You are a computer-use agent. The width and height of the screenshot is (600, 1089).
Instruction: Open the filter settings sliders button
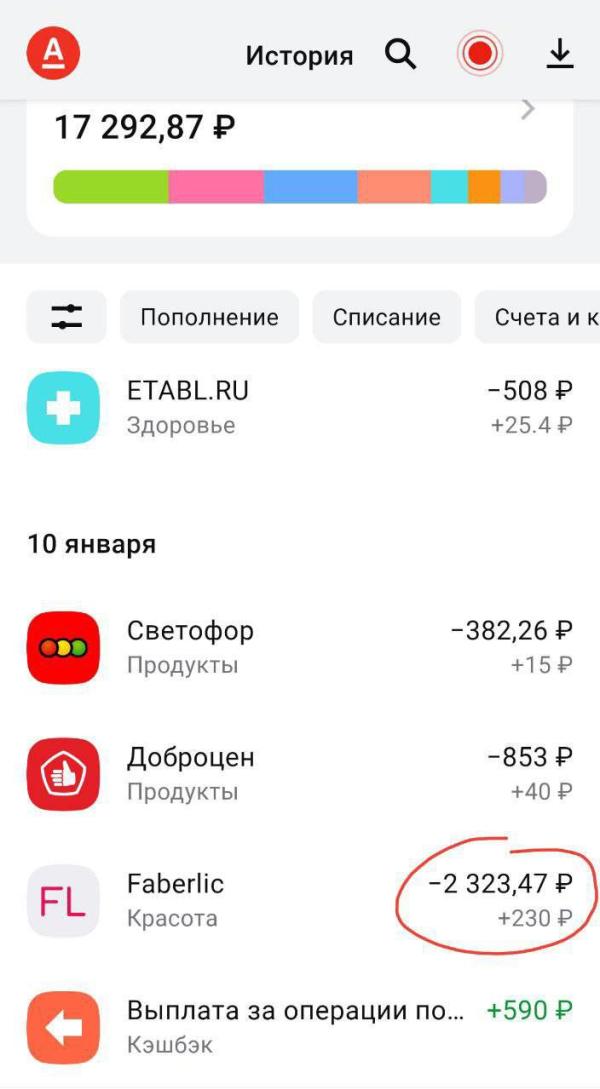pos(66,317)
